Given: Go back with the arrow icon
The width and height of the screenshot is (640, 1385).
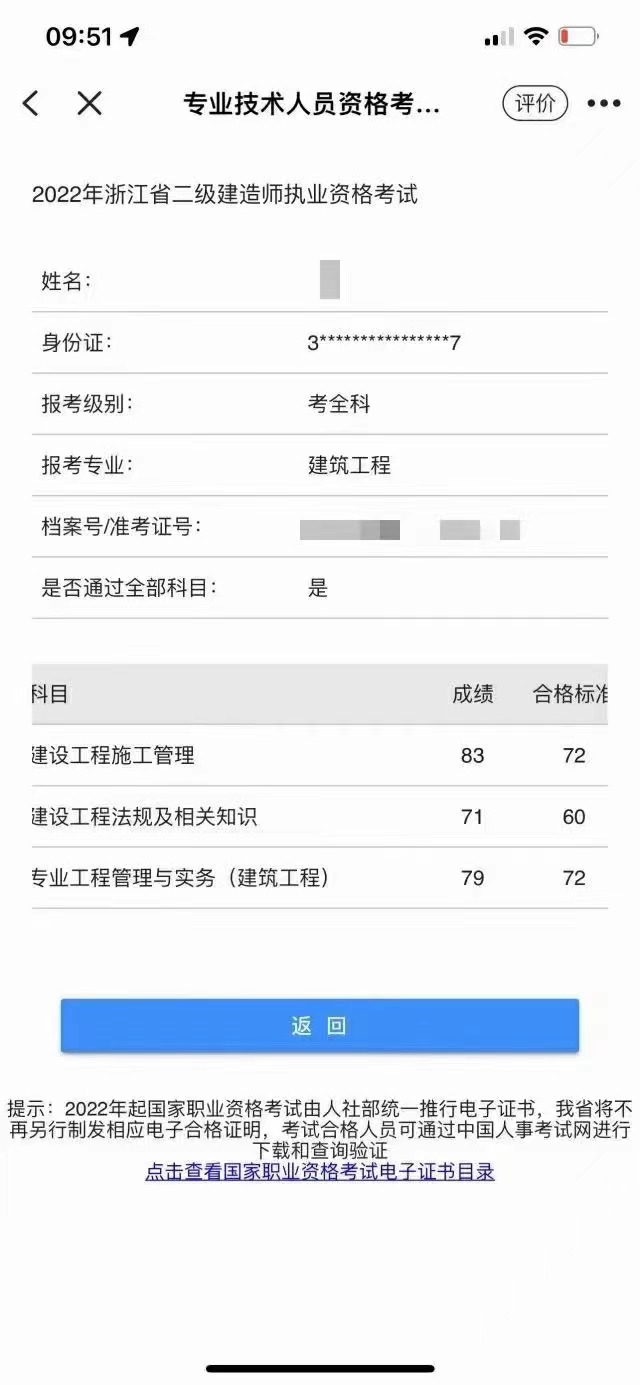Looking at the screenshot, I should (31, 103).
